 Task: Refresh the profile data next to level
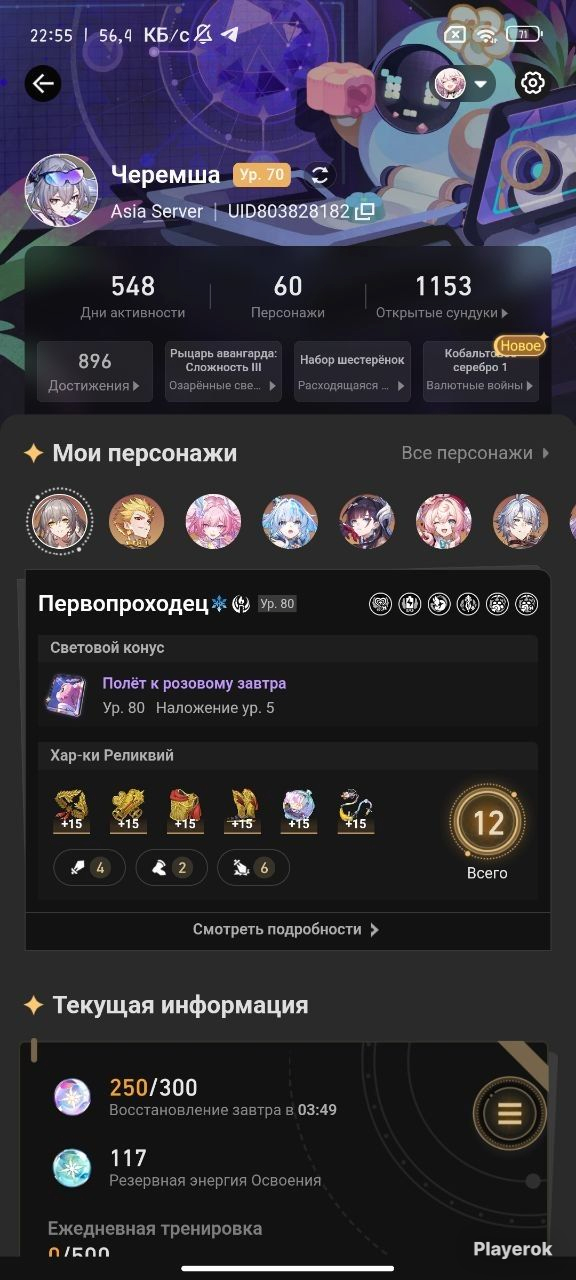click(319, 175)
